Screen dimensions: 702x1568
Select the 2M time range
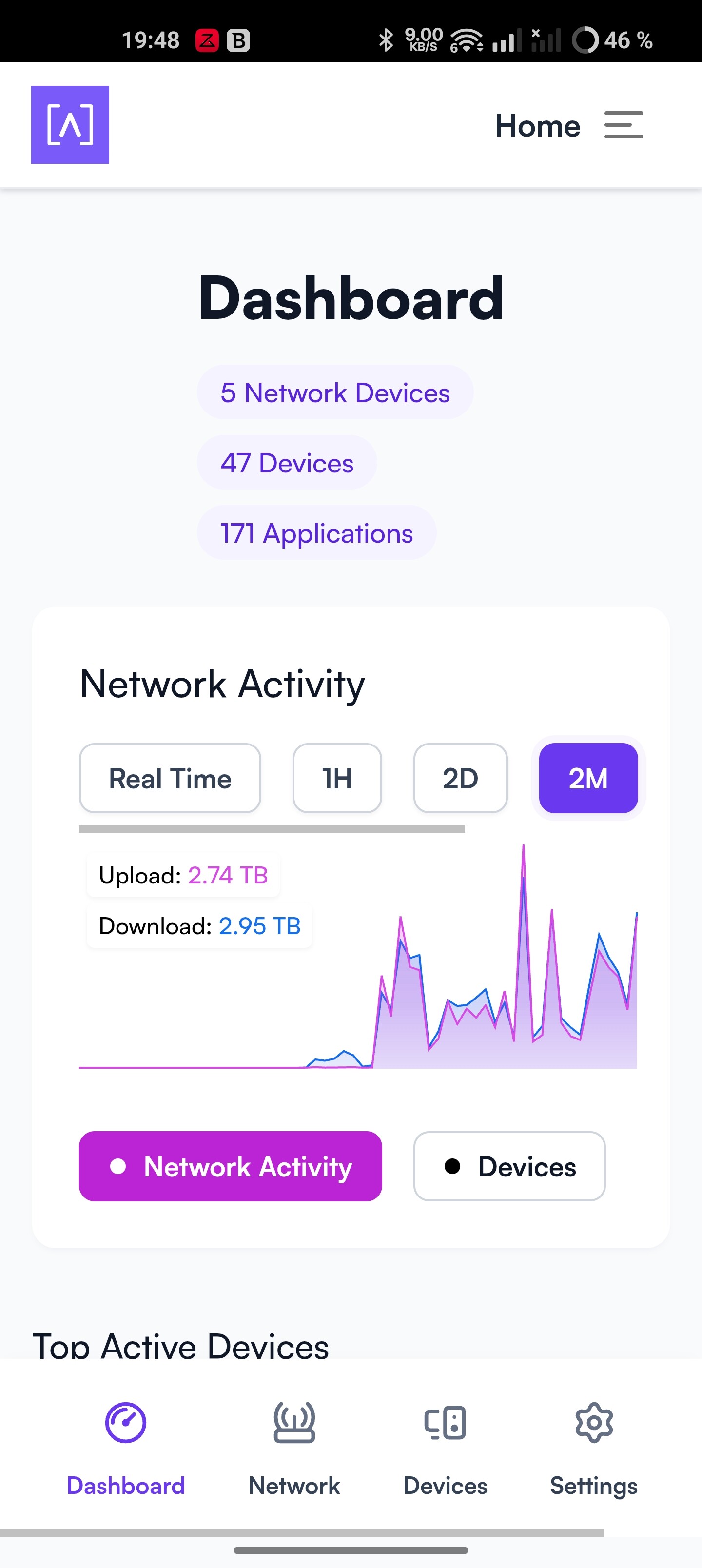588,778
